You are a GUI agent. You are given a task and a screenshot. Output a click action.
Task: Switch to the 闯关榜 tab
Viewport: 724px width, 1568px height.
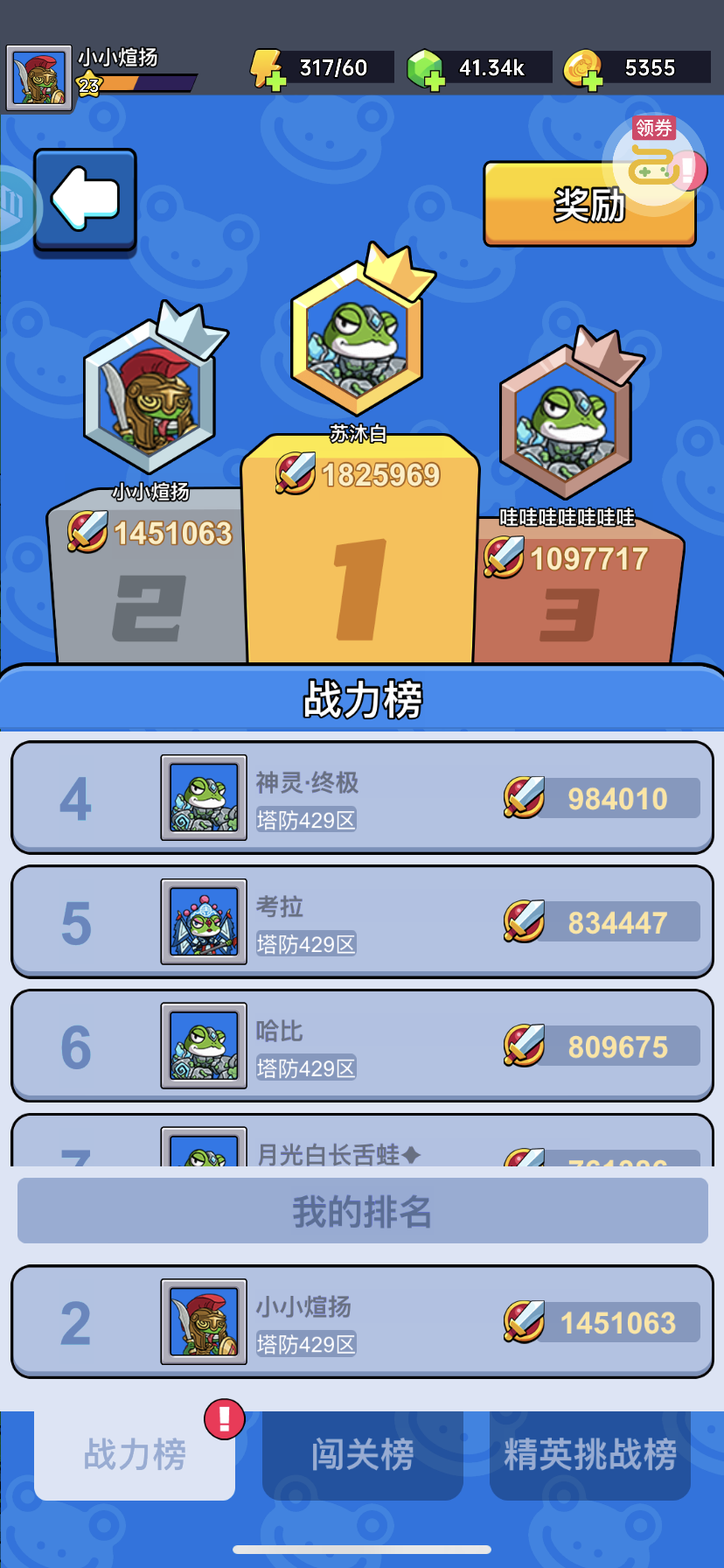pos(362,1454)
